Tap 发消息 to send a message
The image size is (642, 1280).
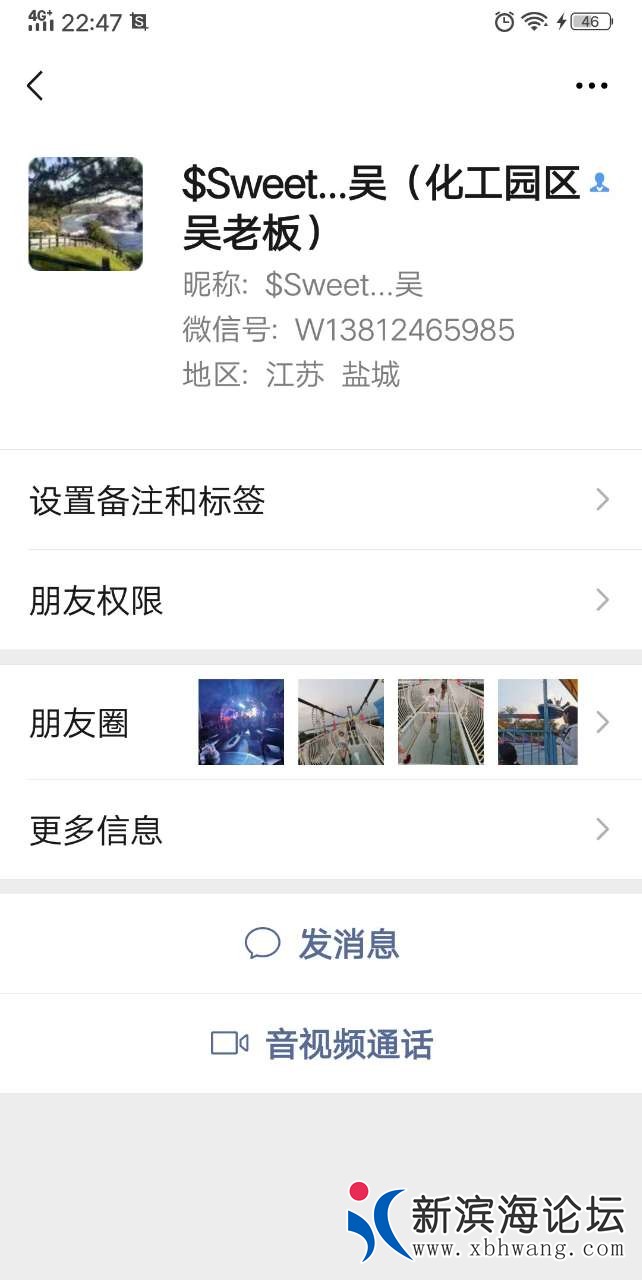[x=322, y=944]
